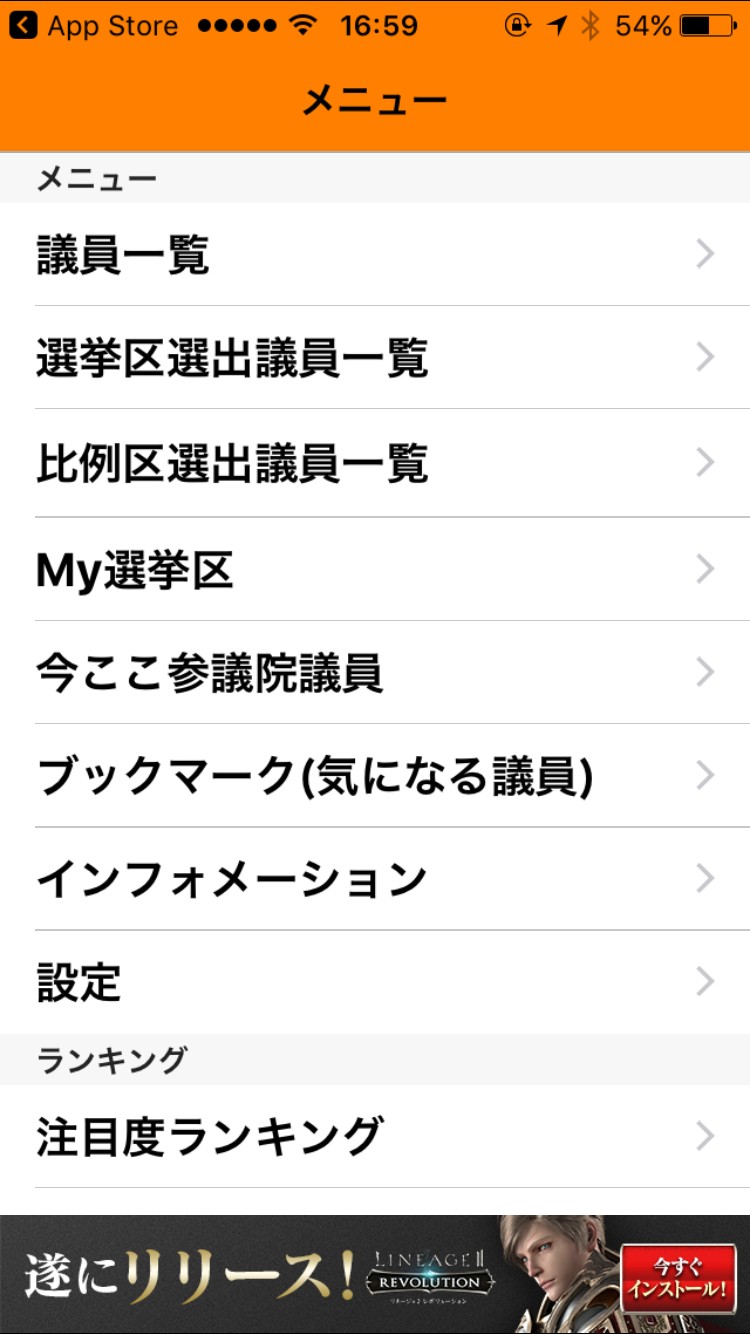
Task: Select the My選挙区 row
Action: 375,570
